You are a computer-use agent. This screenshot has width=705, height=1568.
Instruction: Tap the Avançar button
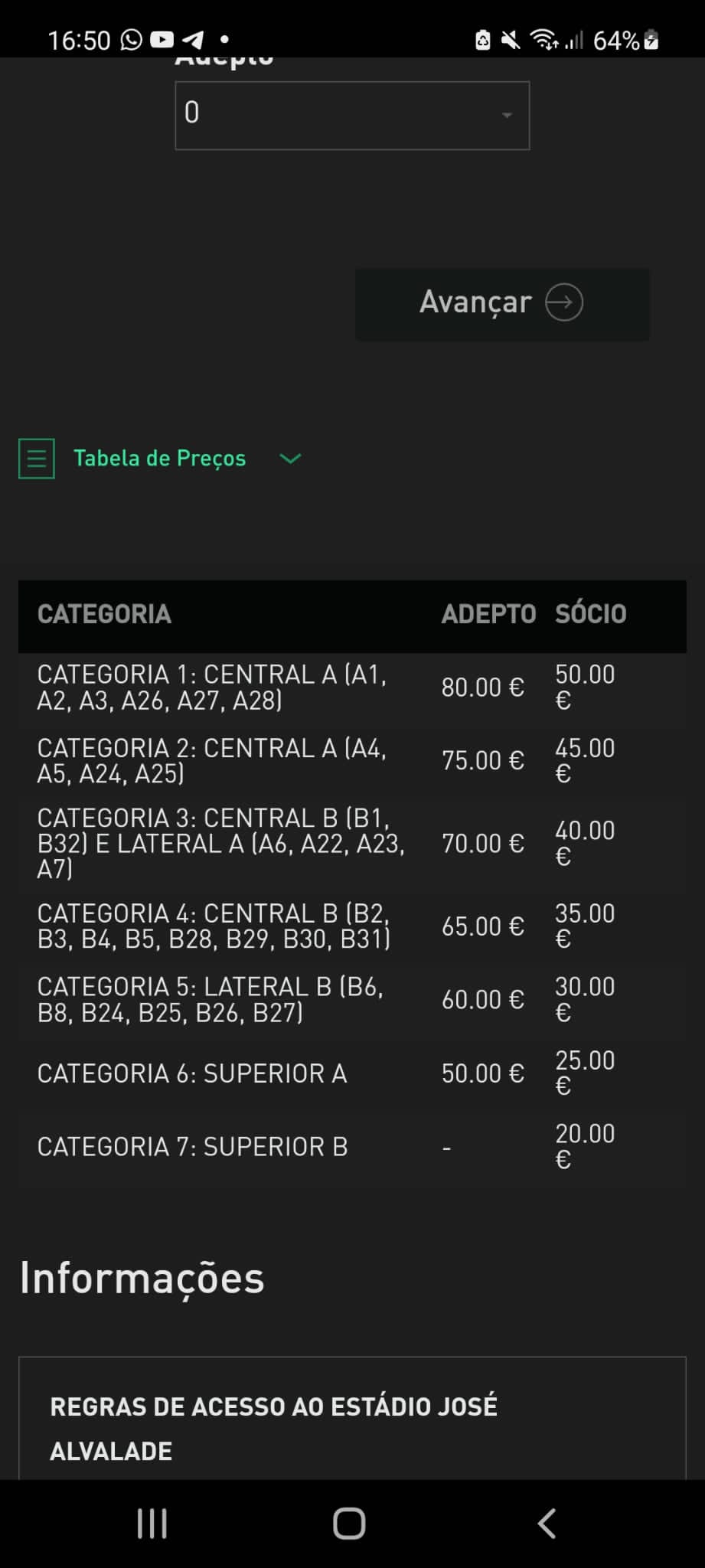pos(502,304)
